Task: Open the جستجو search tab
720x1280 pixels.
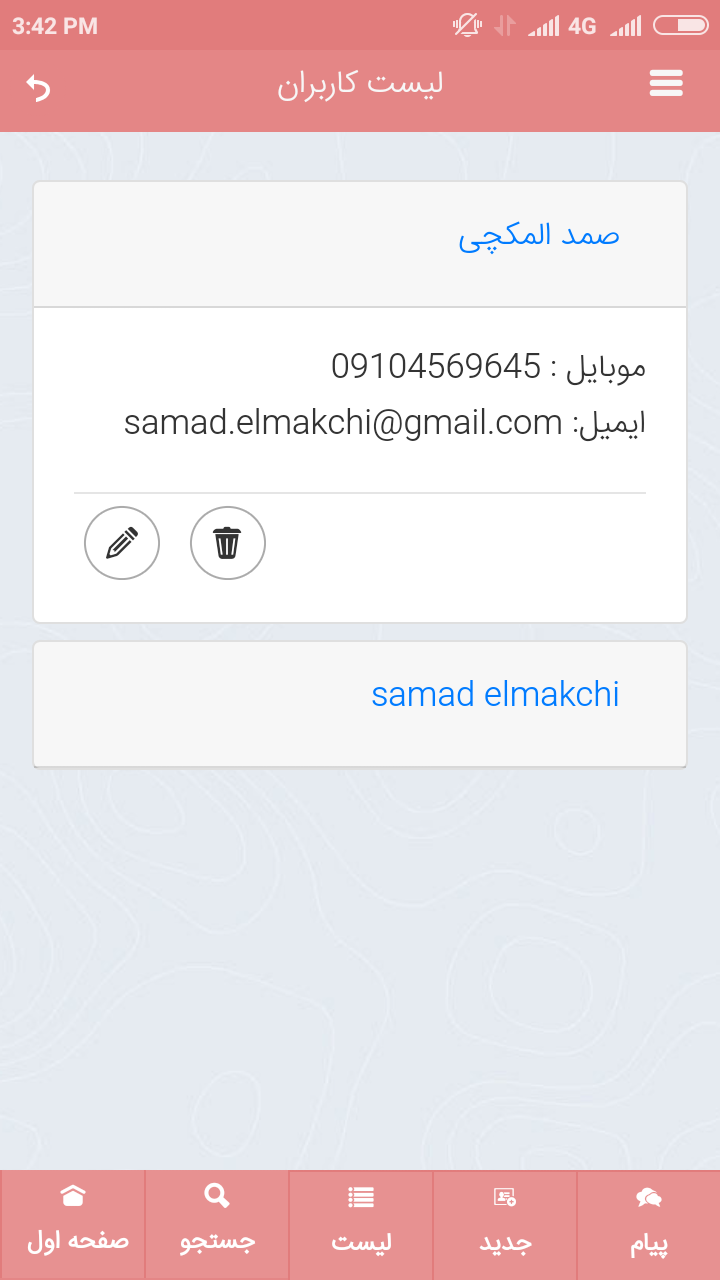Action: [217, 1224]
